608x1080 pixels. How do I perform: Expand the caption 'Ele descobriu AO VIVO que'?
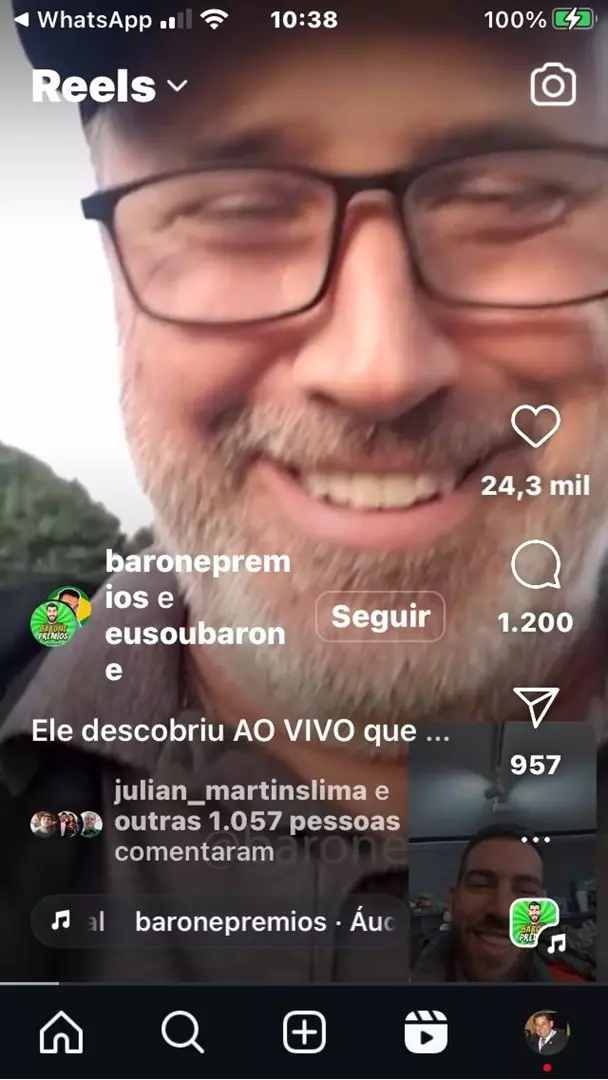pos(240,731)
